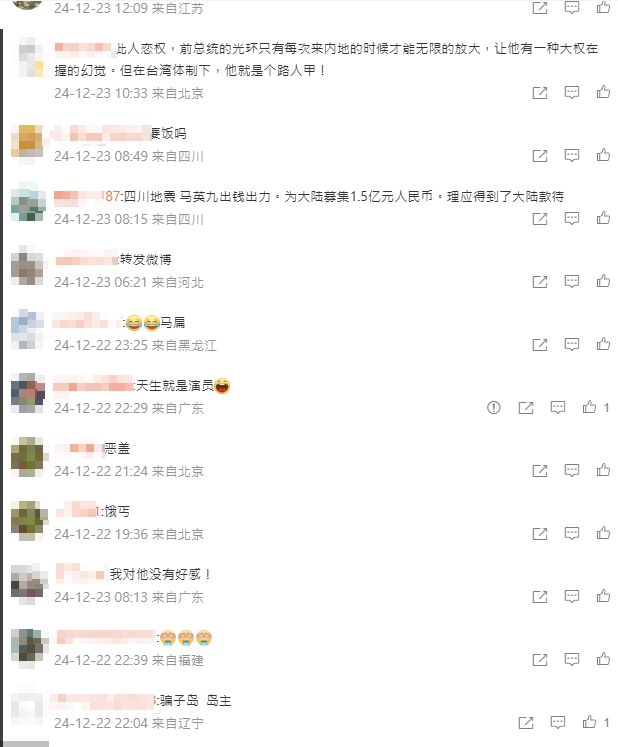This screenshot has width=618, height=747.
Task: Like the comment "马扁"
Action: click(603, 345)
